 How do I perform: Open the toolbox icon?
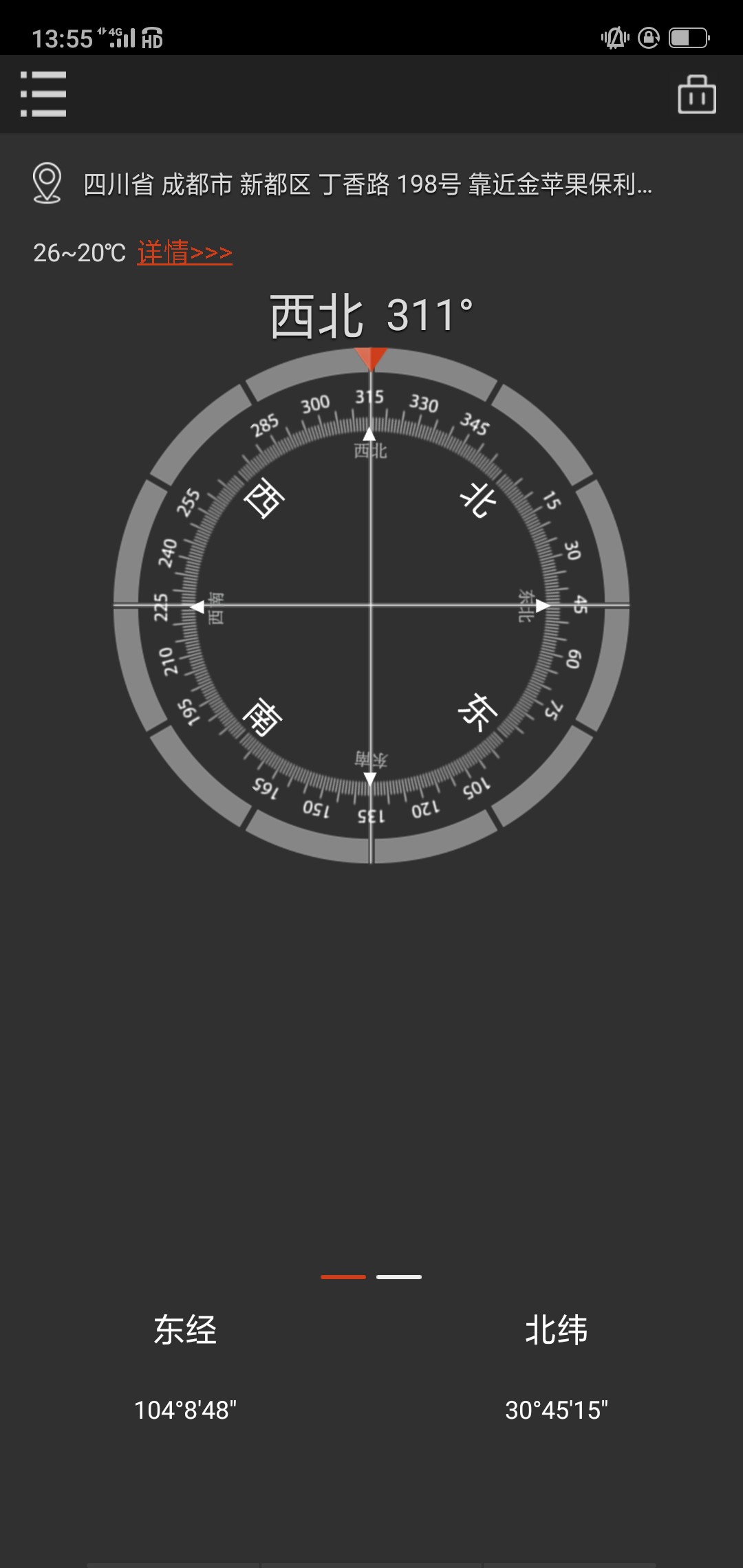696,94
